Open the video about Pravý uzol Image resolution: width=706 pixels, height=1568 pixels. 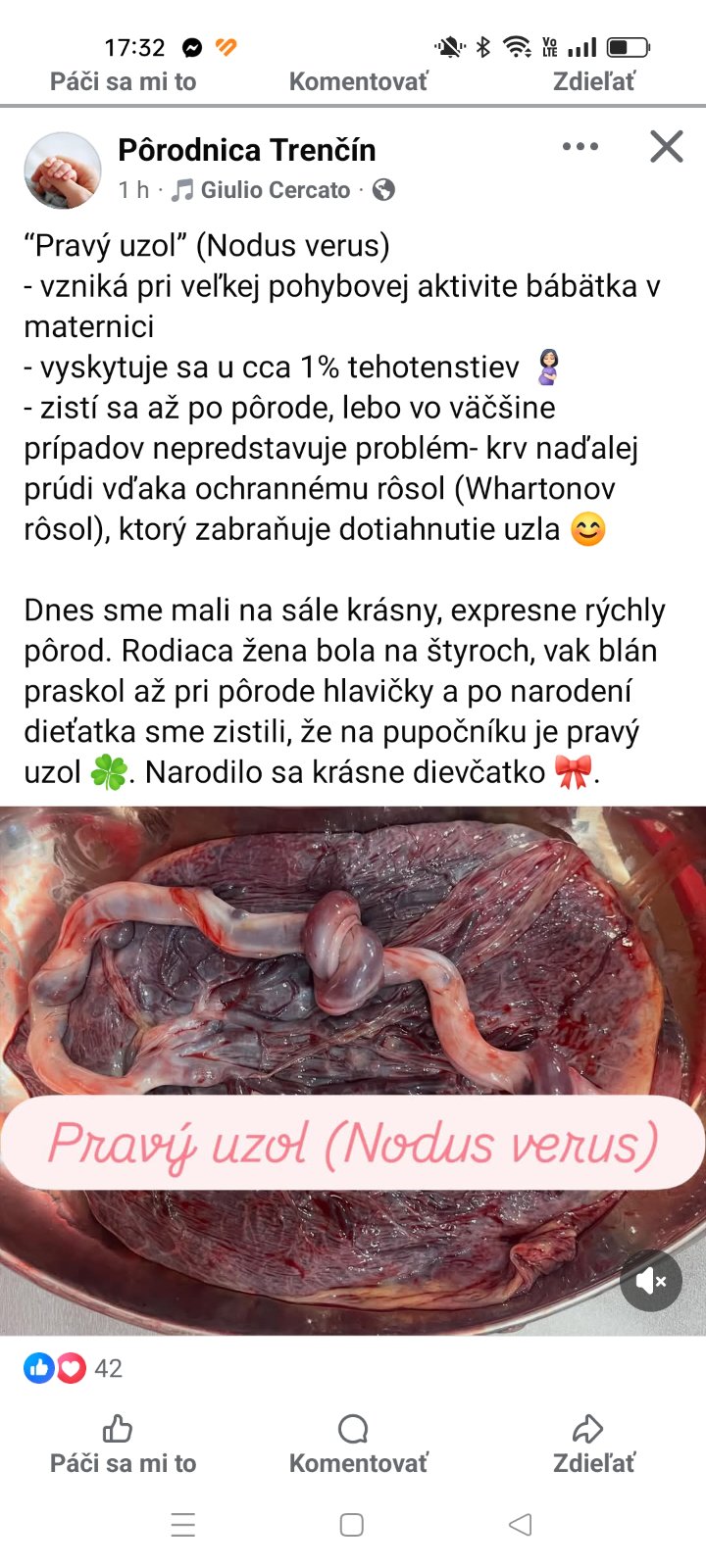tap(353, 980)
